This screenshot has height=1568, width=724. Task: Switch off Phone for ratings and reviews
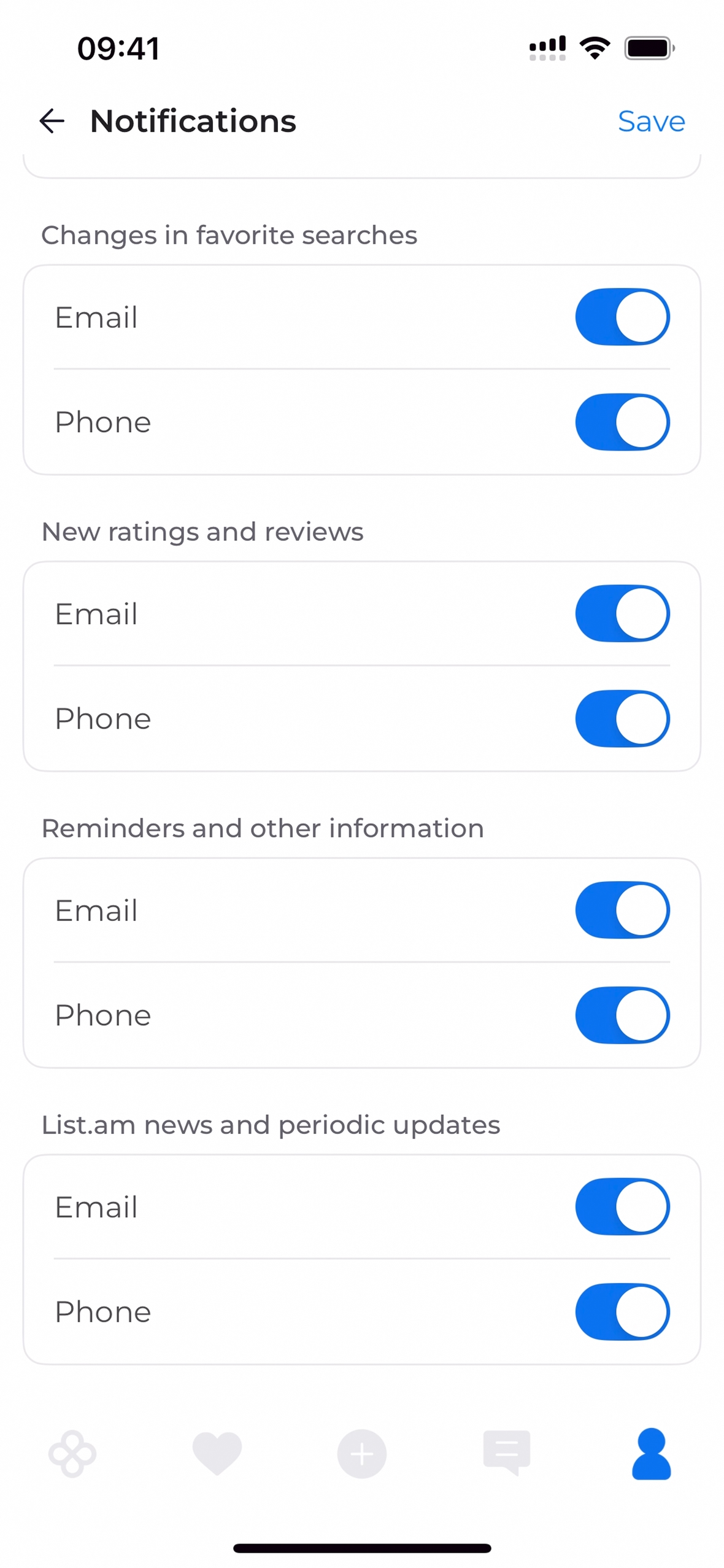(x=622, y=718)
